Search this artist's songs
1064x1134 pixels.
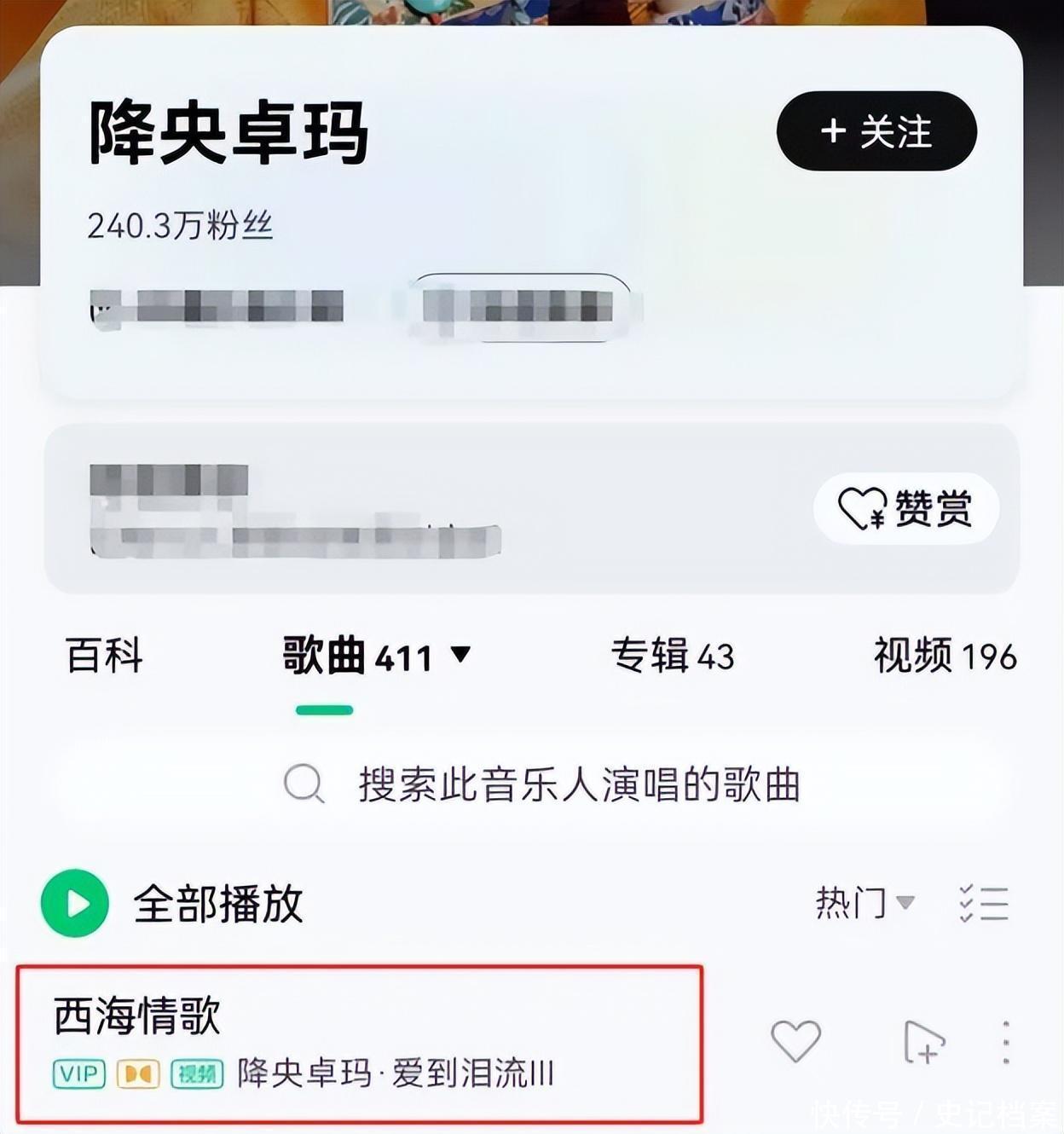[x=542, y=784]
